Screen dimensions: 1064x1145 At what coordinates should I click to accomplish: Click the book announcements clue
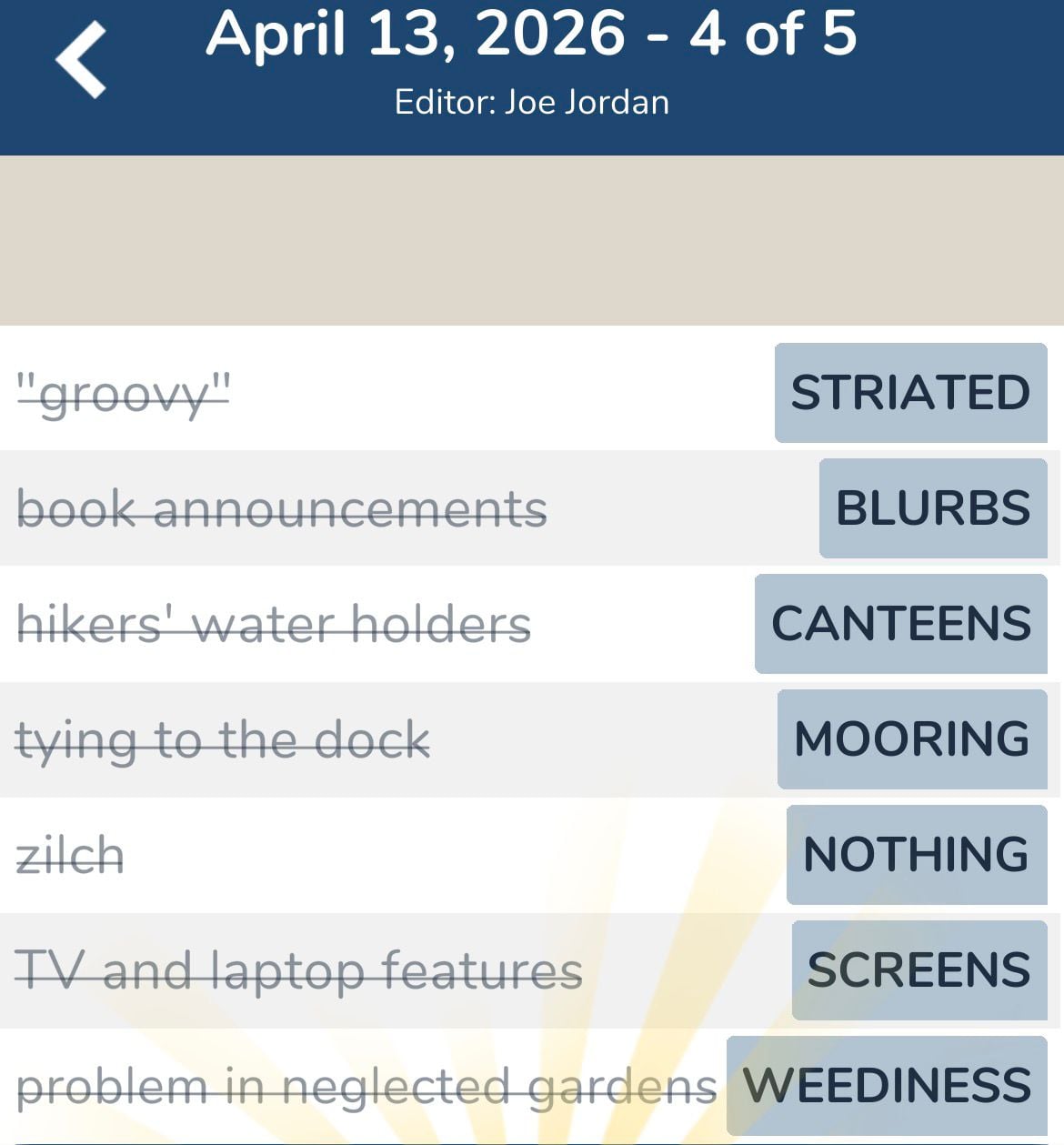point(283,509)
